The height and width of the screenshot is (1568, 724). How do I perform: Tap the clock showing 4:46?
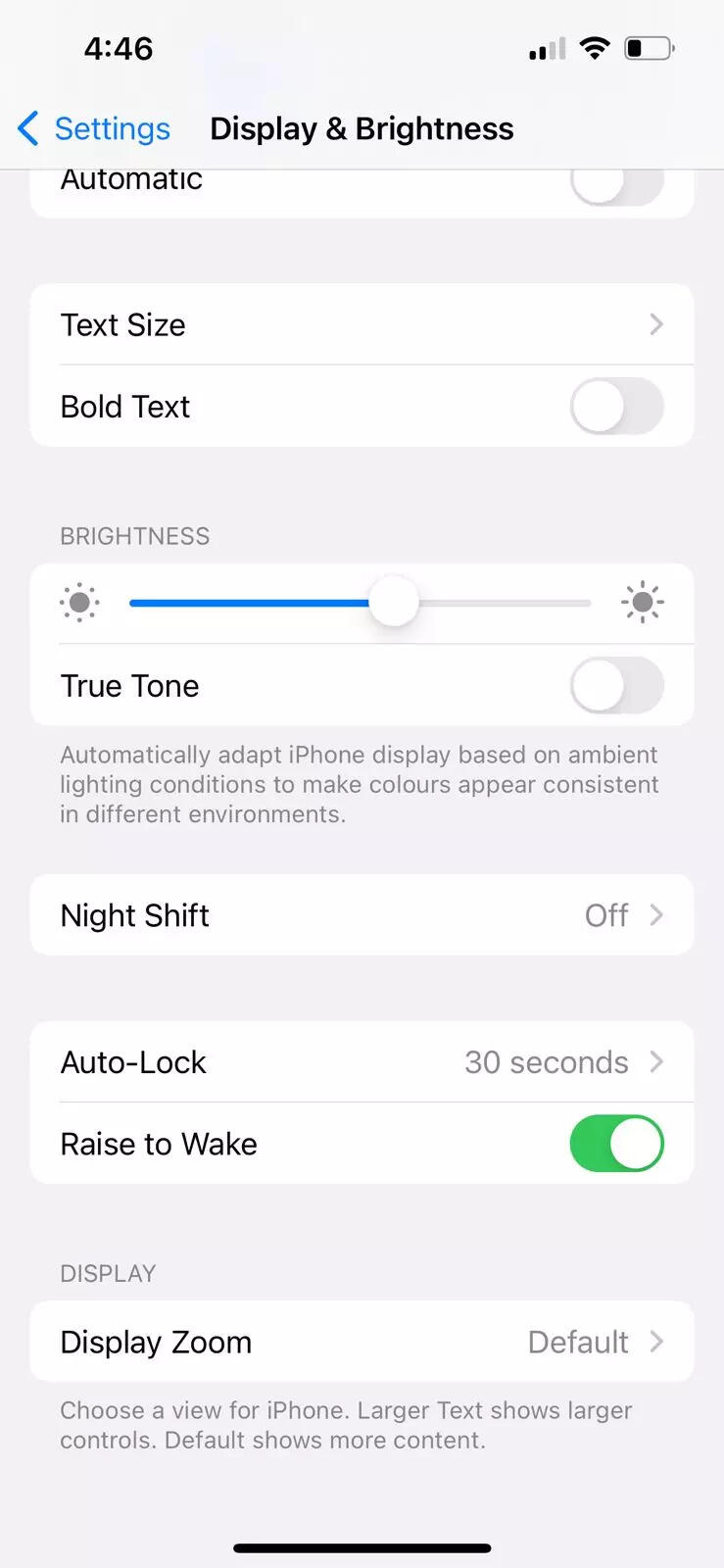[119, 47]
